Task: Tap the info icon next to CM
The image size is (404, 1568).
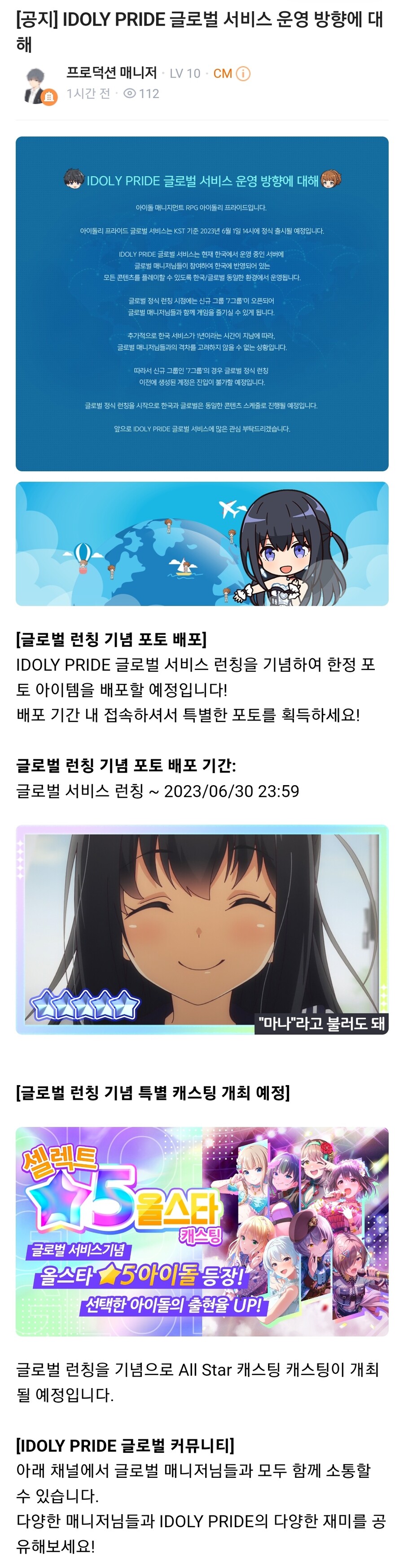Action: click(x=243, y=74)
